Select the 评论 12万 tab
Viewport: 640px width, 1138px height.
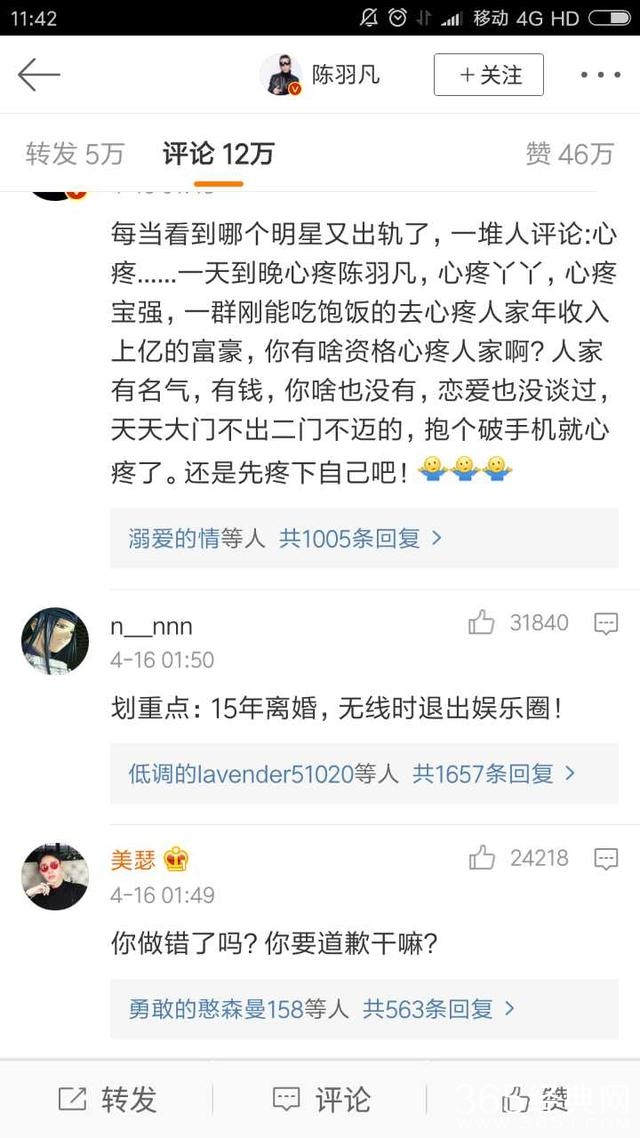218,153
